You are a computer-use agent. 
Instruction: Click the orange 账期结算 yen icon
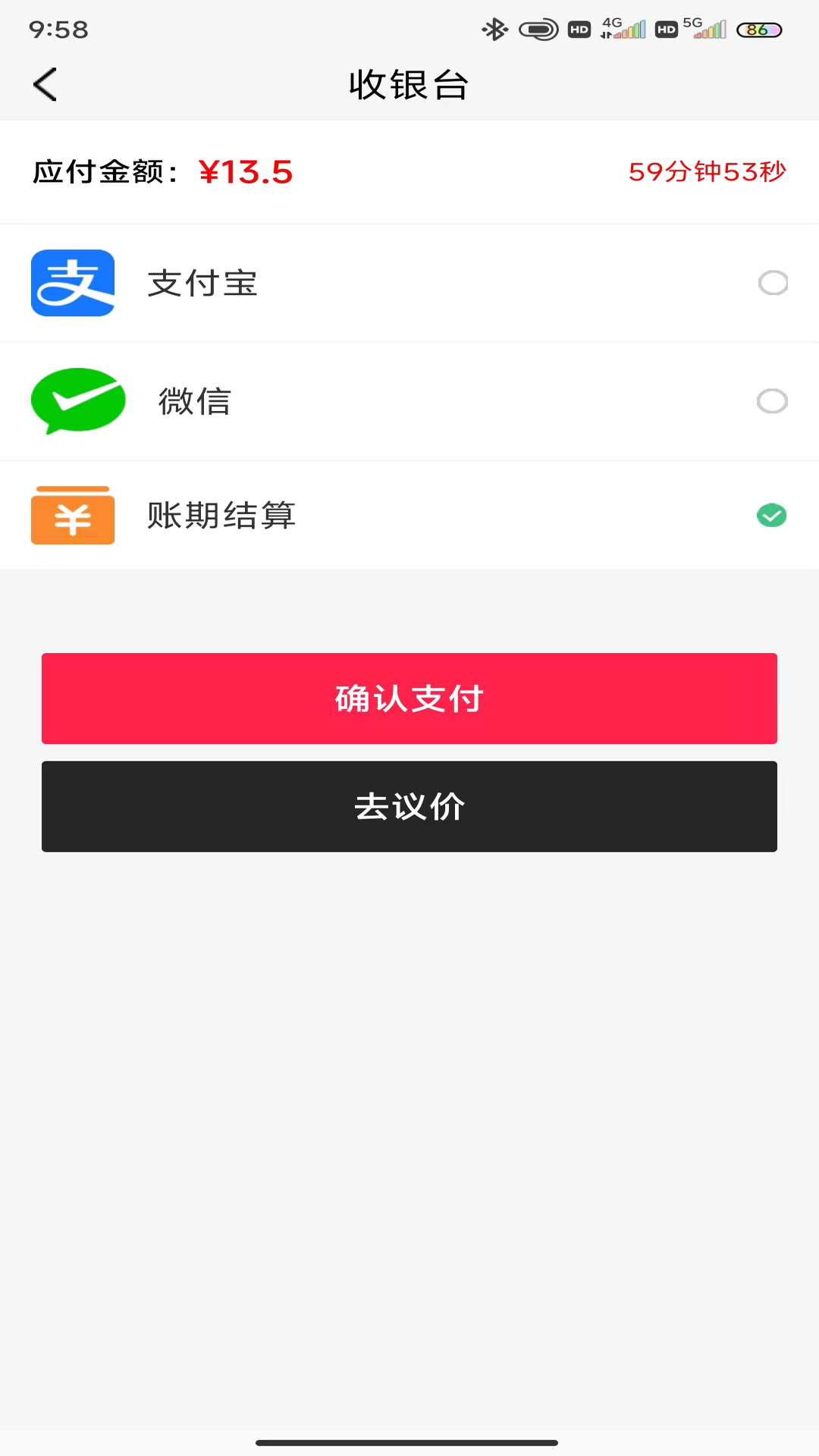[72, 515]
